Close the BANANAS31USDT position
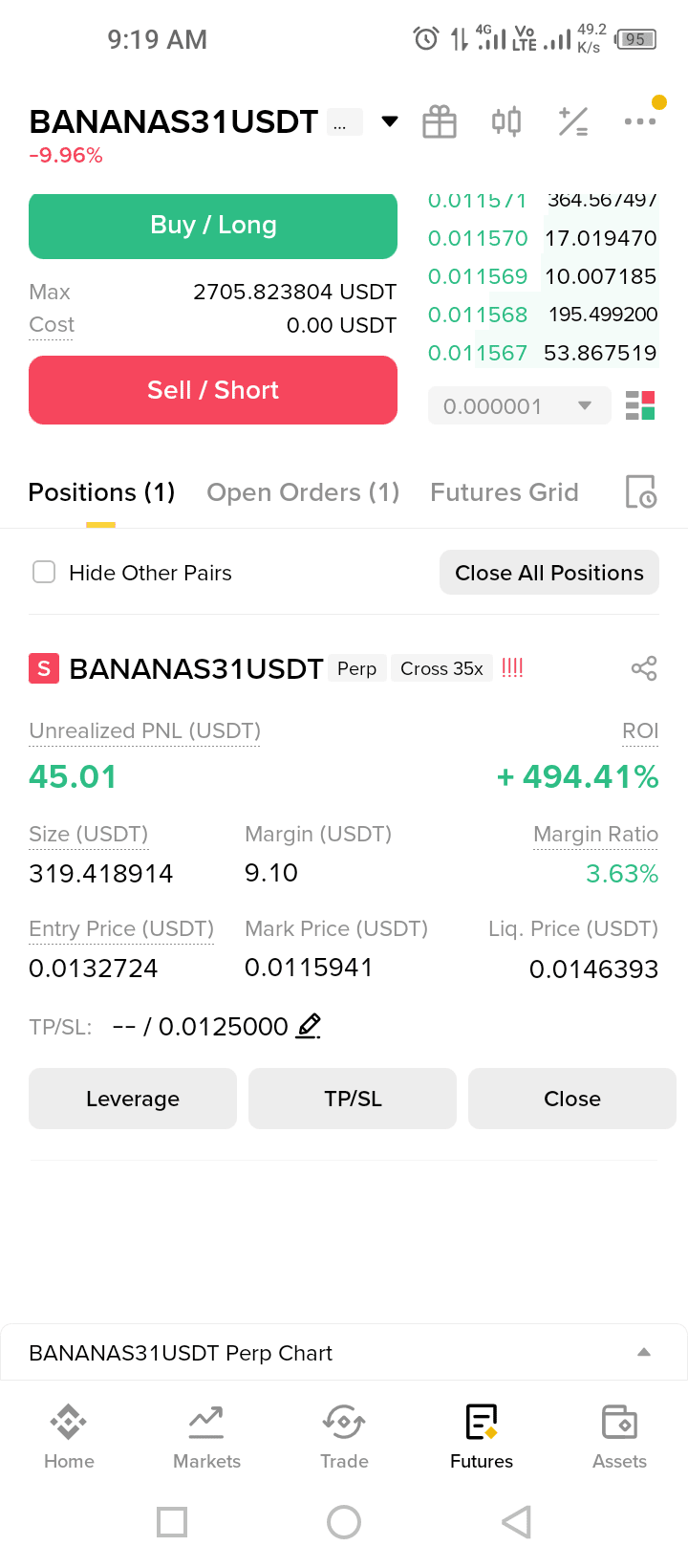This screenshot has width=688, height=1568. (x=572, y=1099)
